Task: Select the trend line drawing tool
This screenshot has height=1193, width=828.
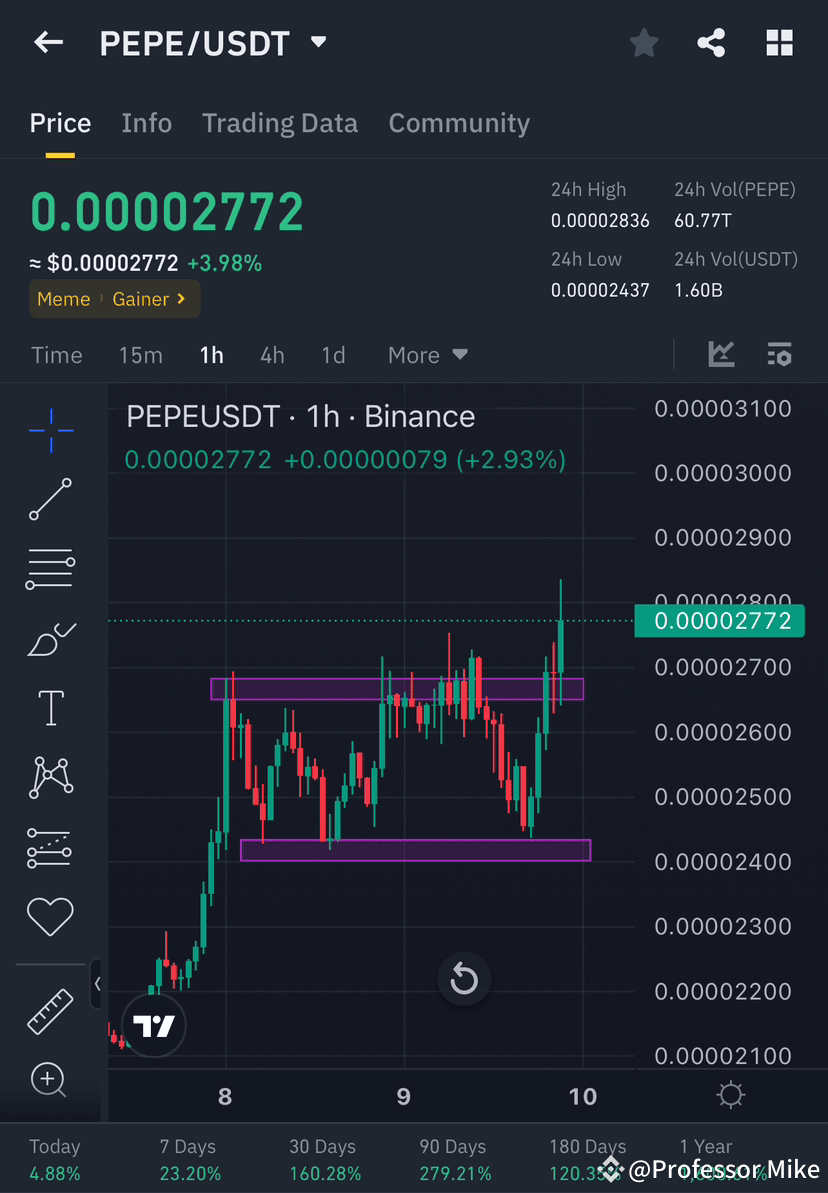Action: 50,500
